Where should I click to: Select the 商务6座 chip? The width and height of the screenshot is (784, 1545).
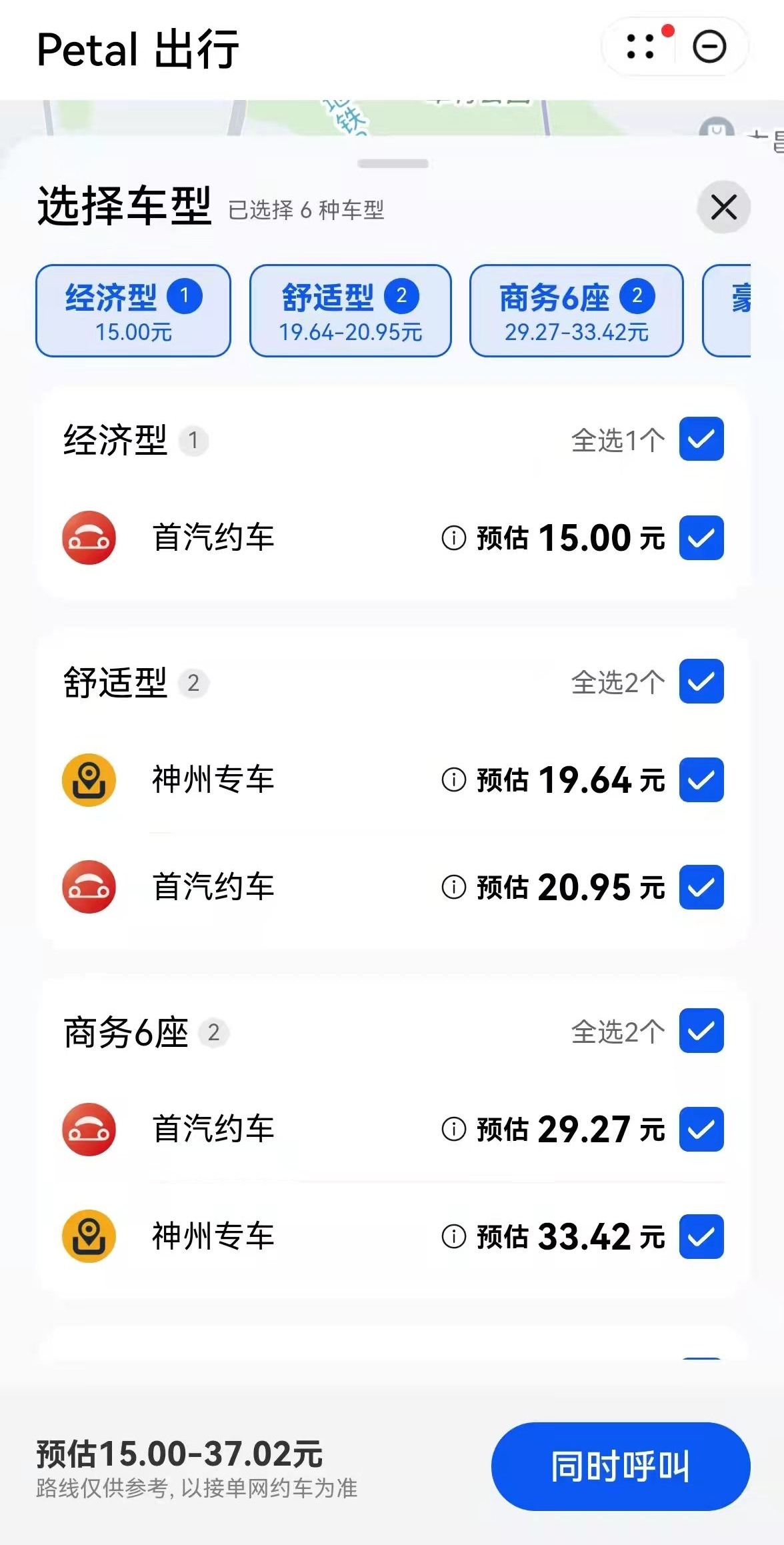[x=577, y=311]
